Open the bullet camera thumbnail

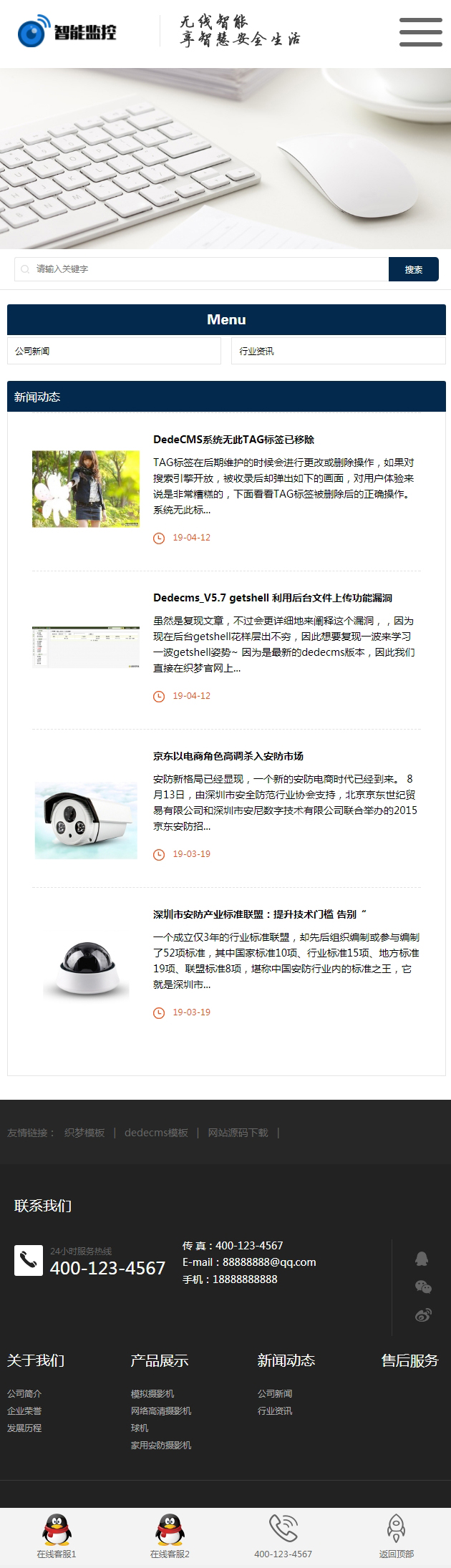(86, 821)
